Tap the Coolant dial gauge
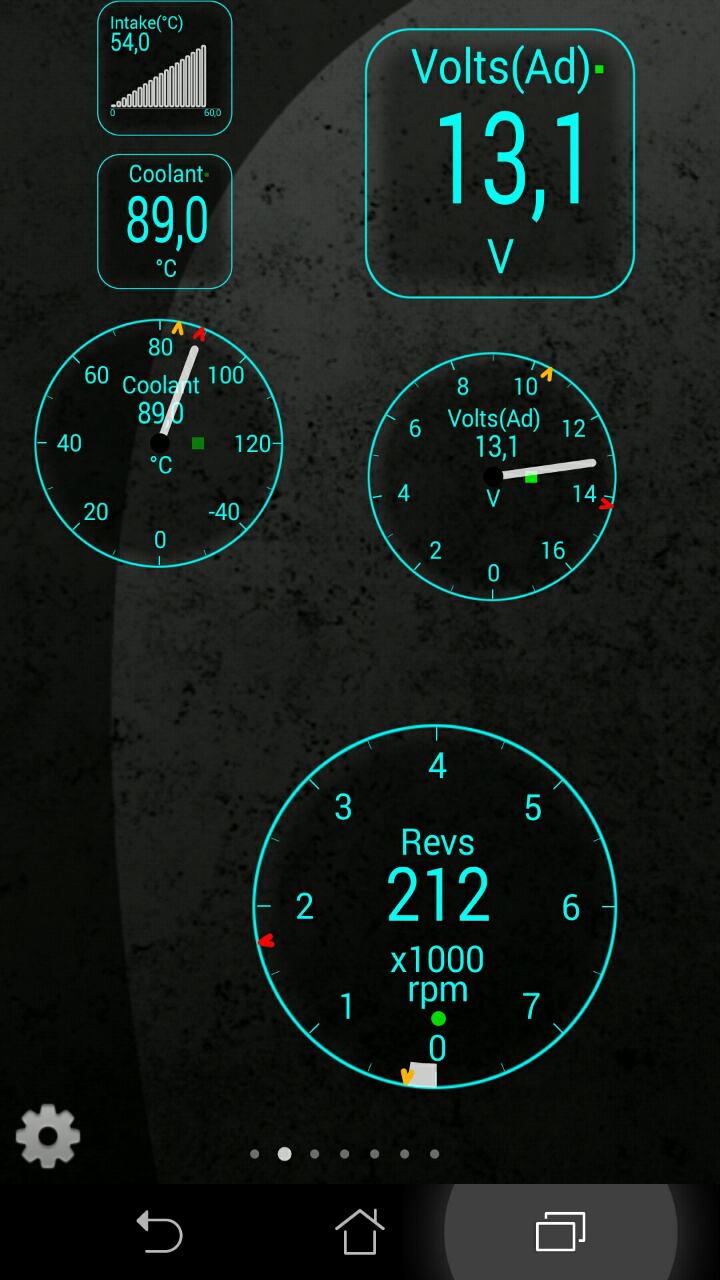720x1280 pixels. 159,443
